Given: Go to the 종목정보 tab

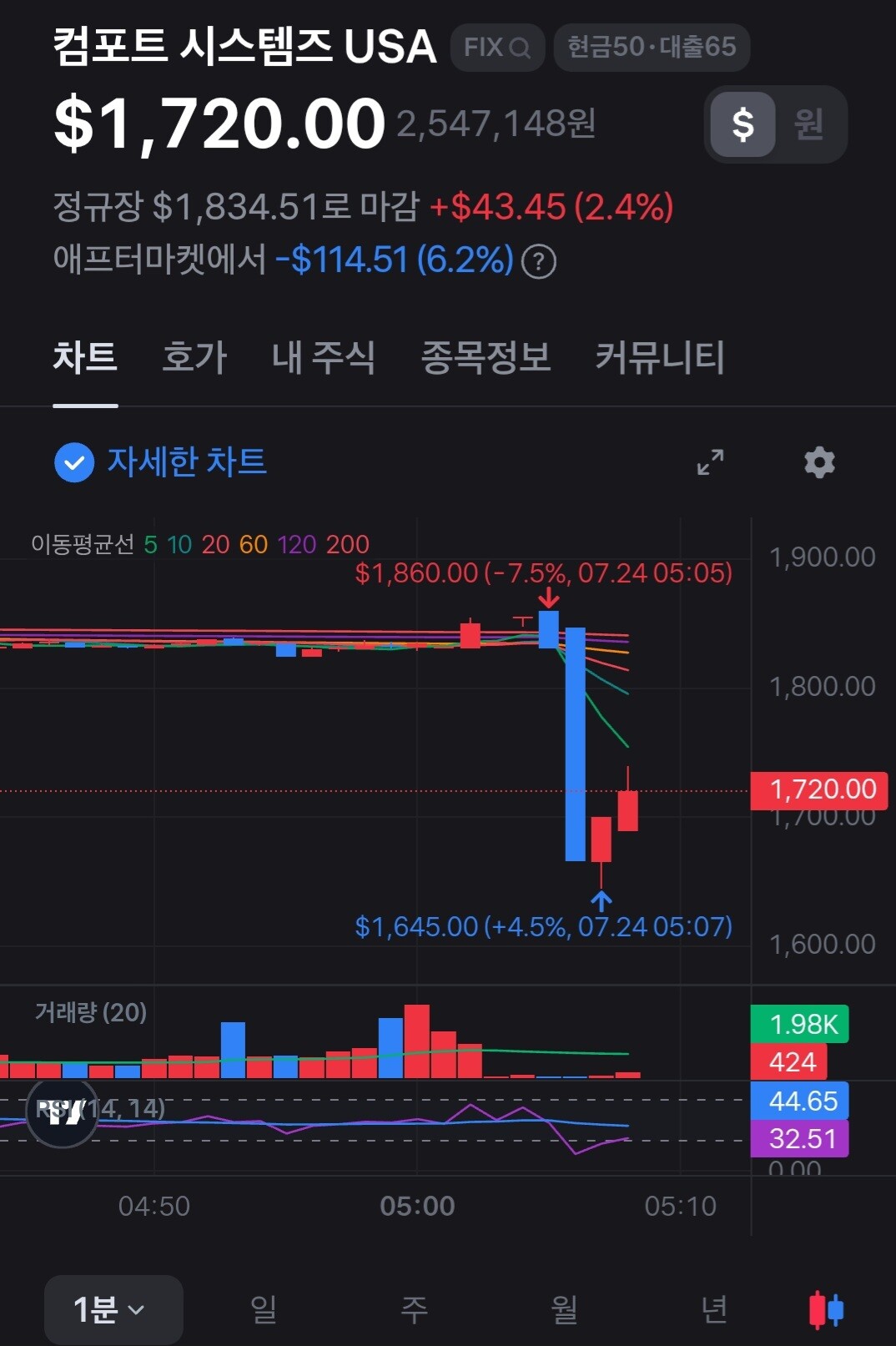Looking at the screenshot, I should coord(486,358).
